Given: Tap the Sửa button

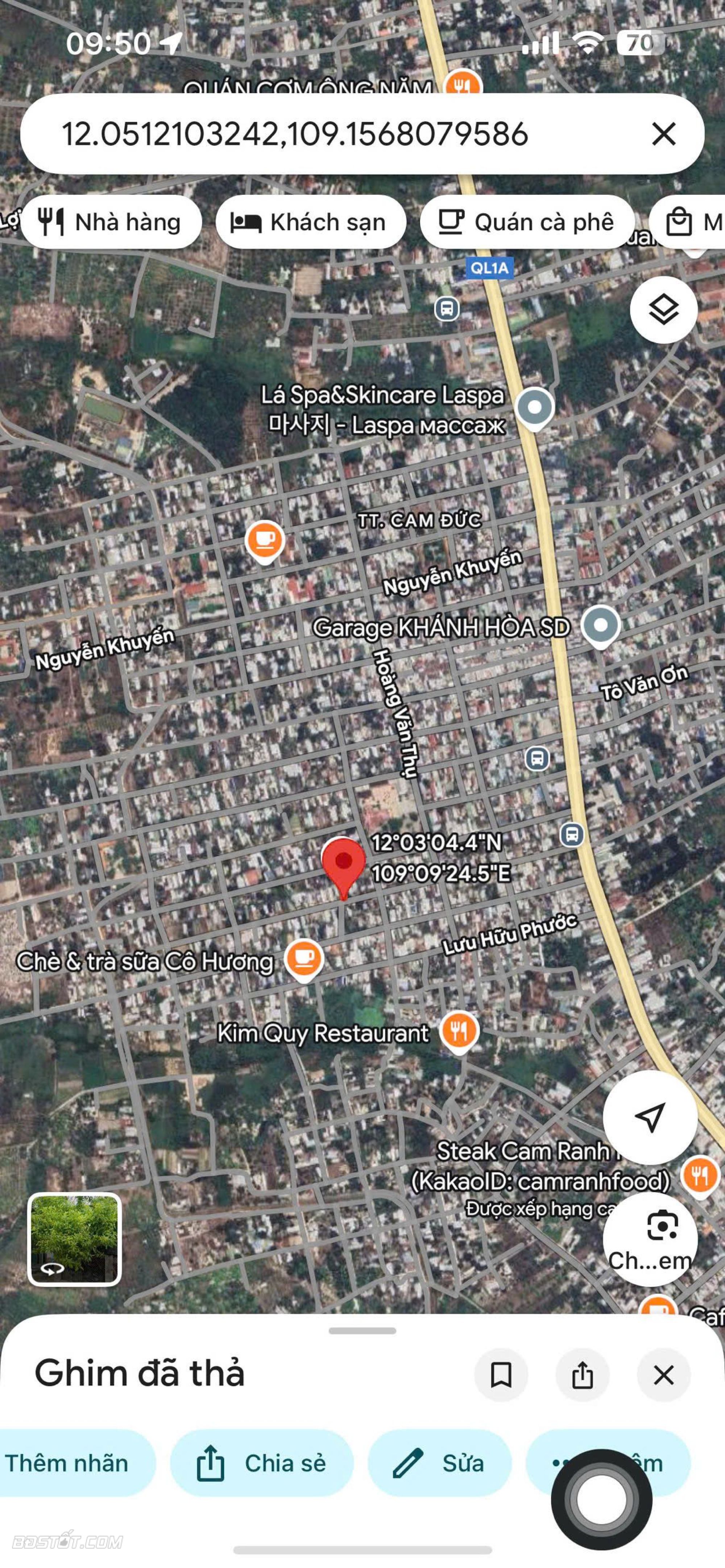Looking at the screenshot, I should [439, 1463].
